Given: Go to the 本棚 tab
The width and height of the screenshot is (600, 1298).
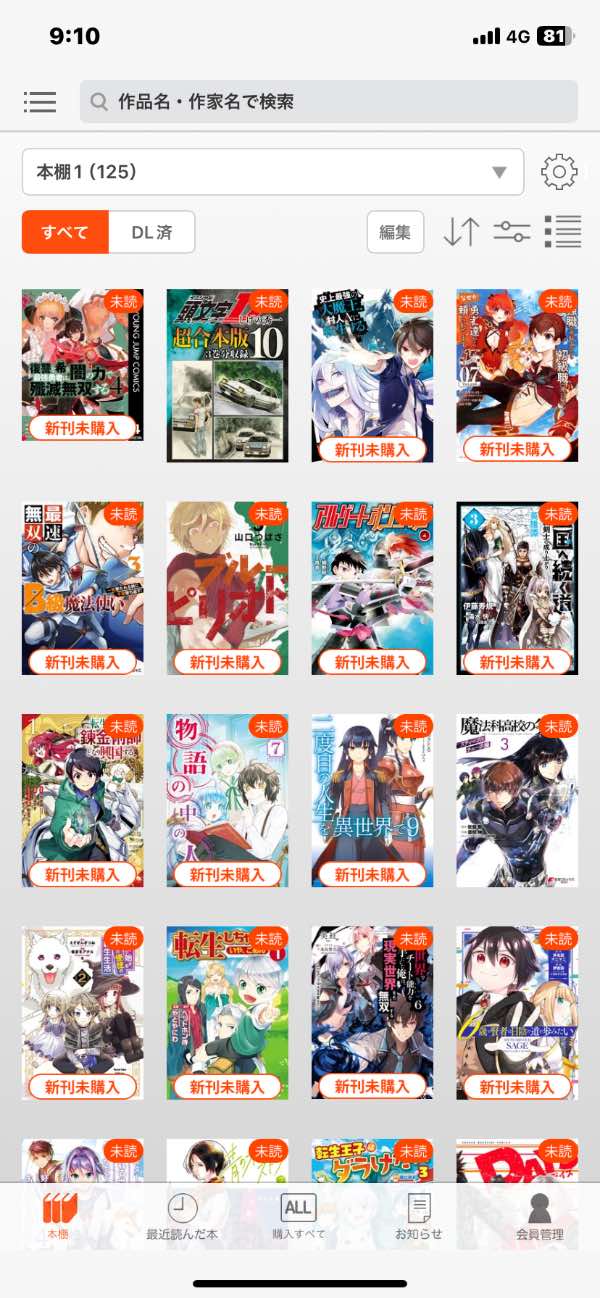Looking at the screenshot, I should click(x=59, y=1217).
